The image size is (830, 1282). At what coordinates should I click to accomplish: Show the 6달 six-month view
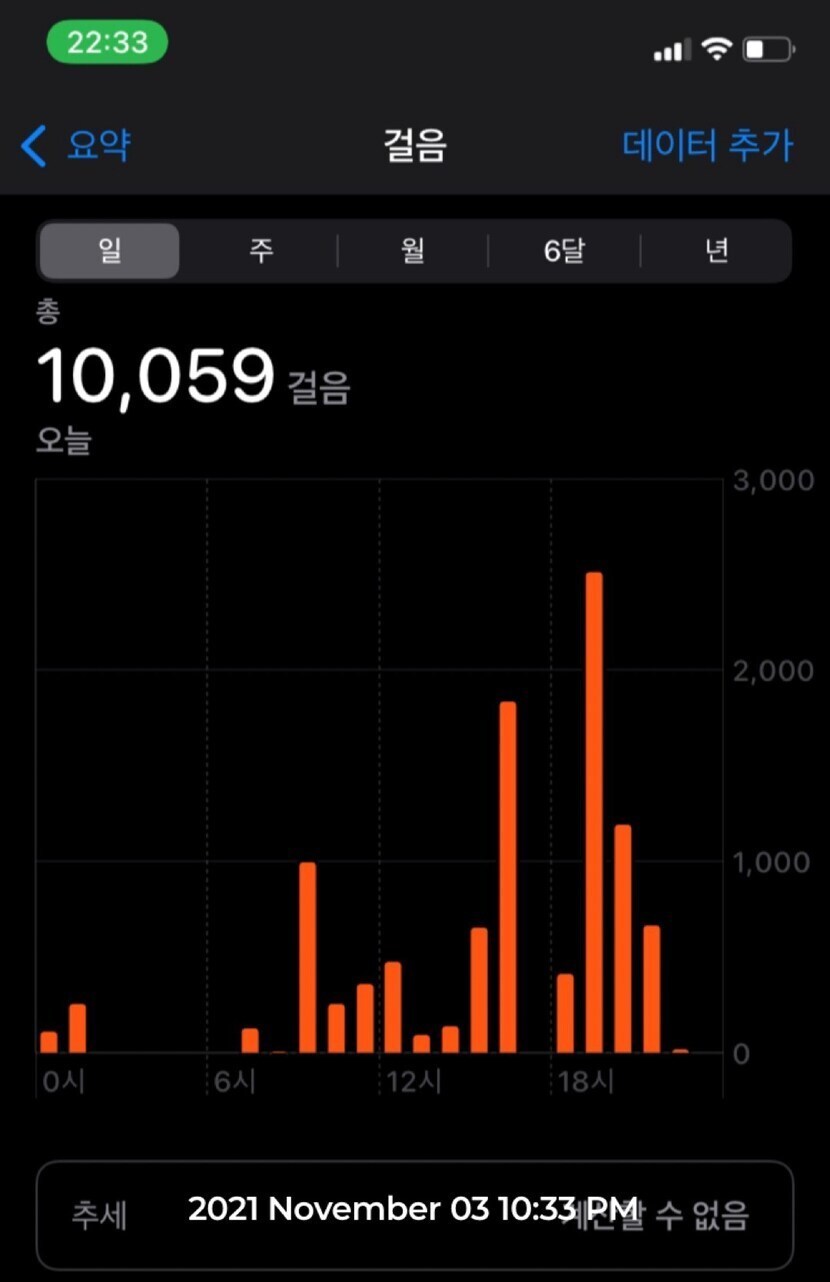[x=564, y=251]
